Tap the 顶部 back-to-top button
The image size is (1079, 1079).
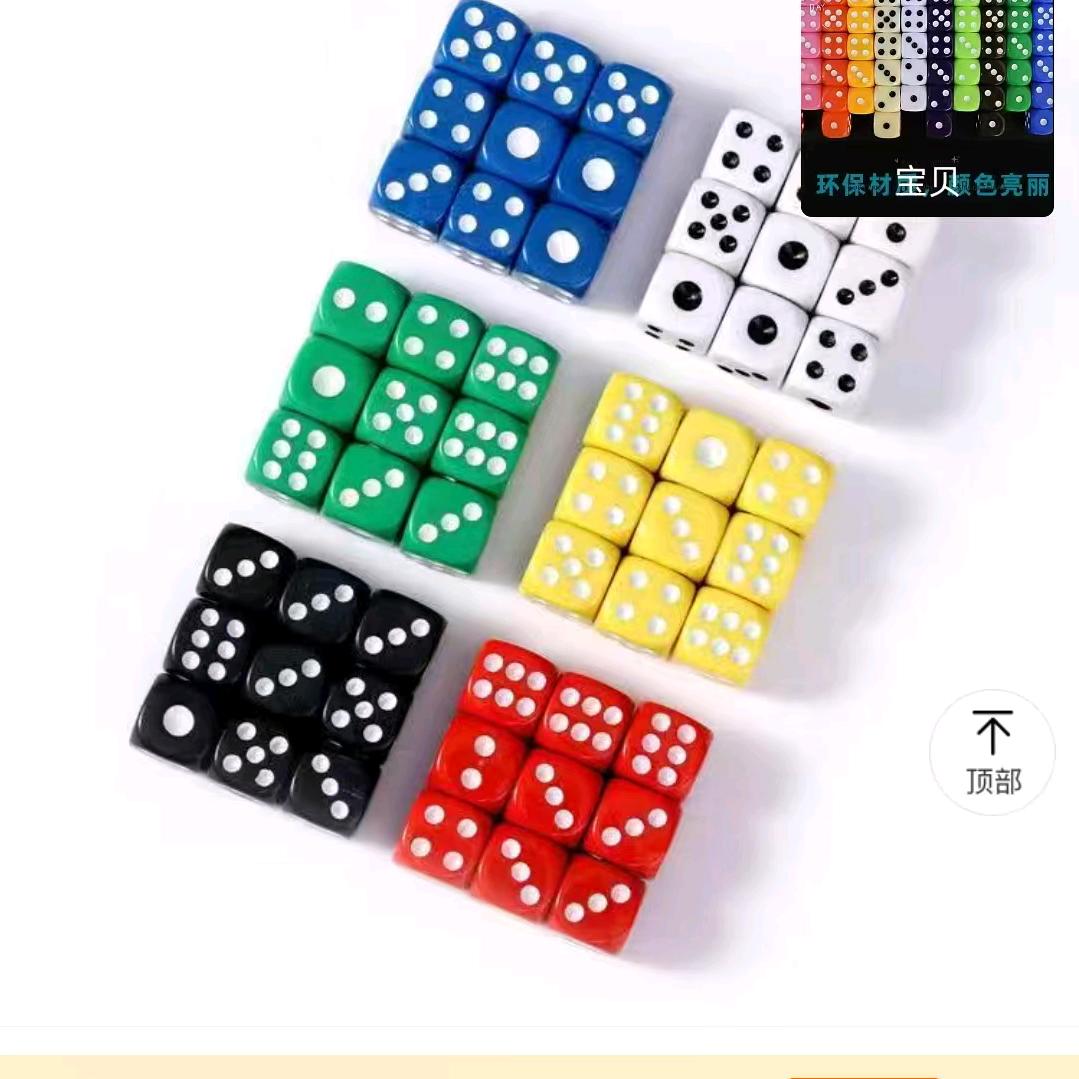[992, 752]
